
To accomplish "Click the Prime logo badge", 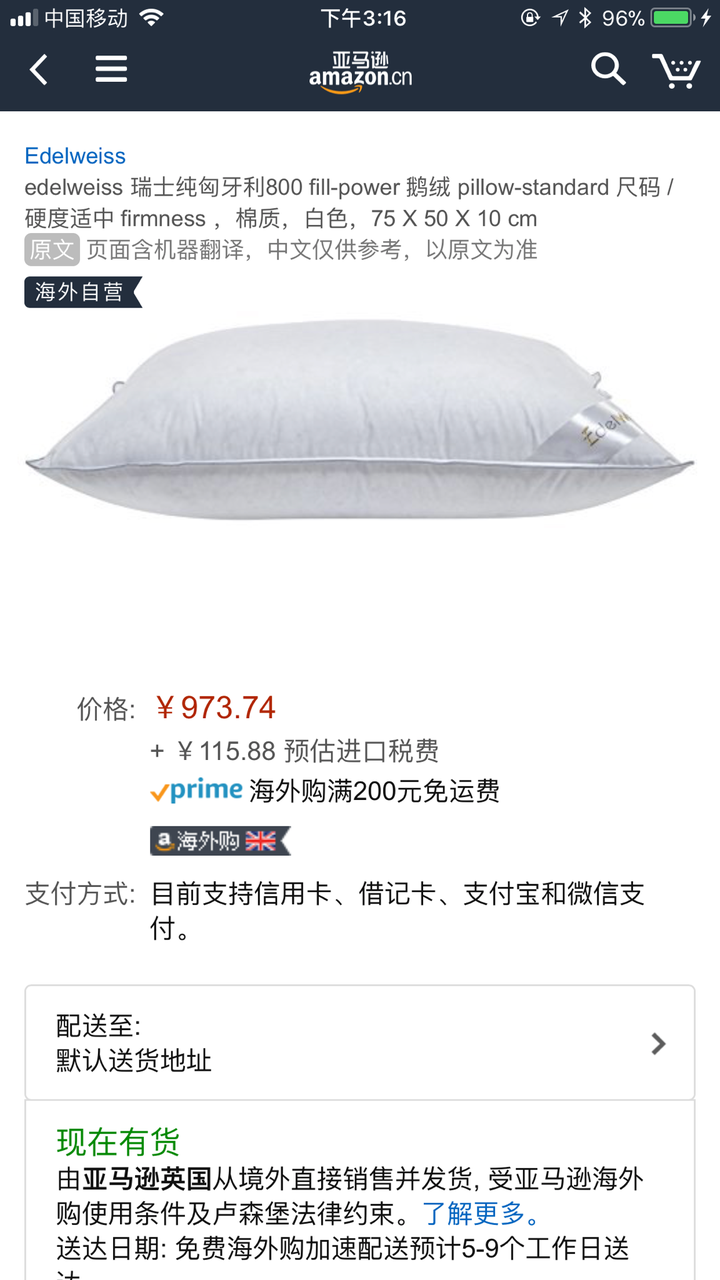I will [x=195, y=790].
